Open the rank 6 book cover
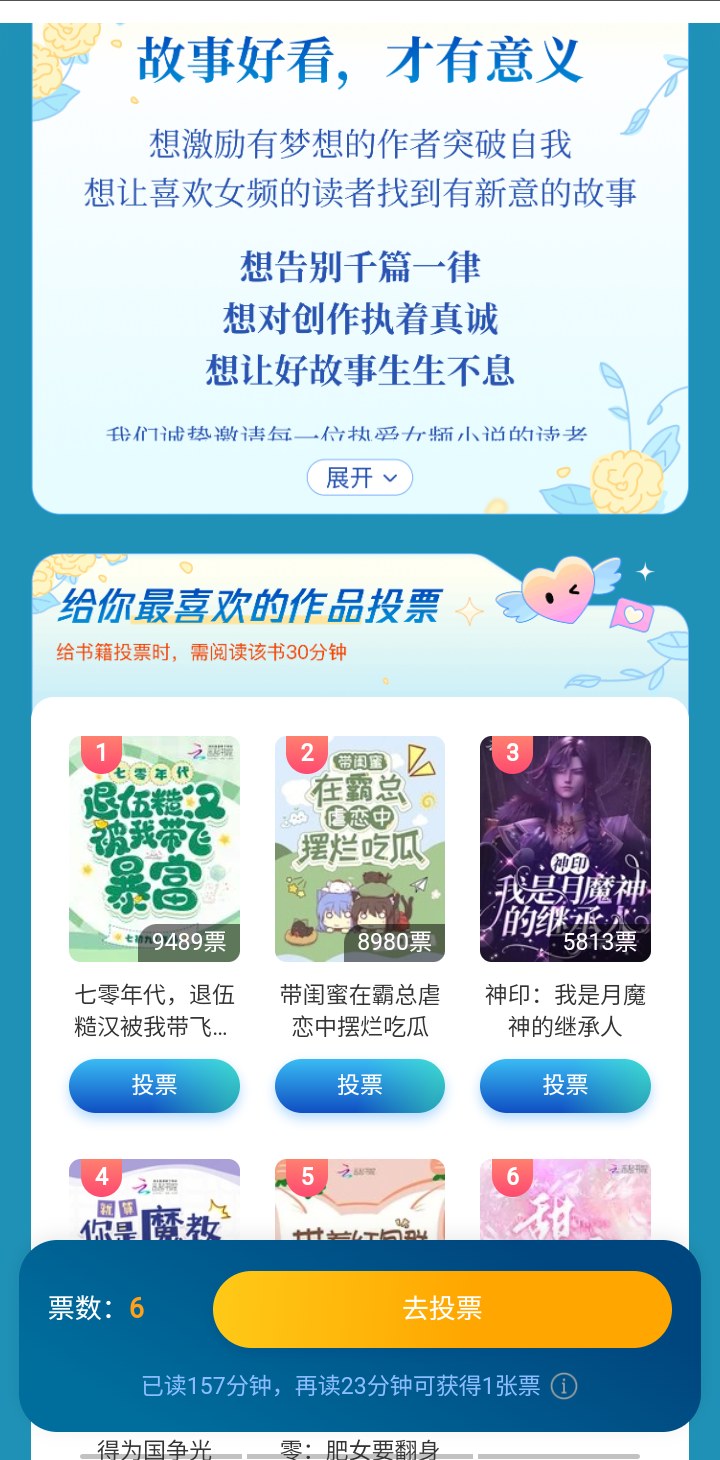 (565, 1200)
